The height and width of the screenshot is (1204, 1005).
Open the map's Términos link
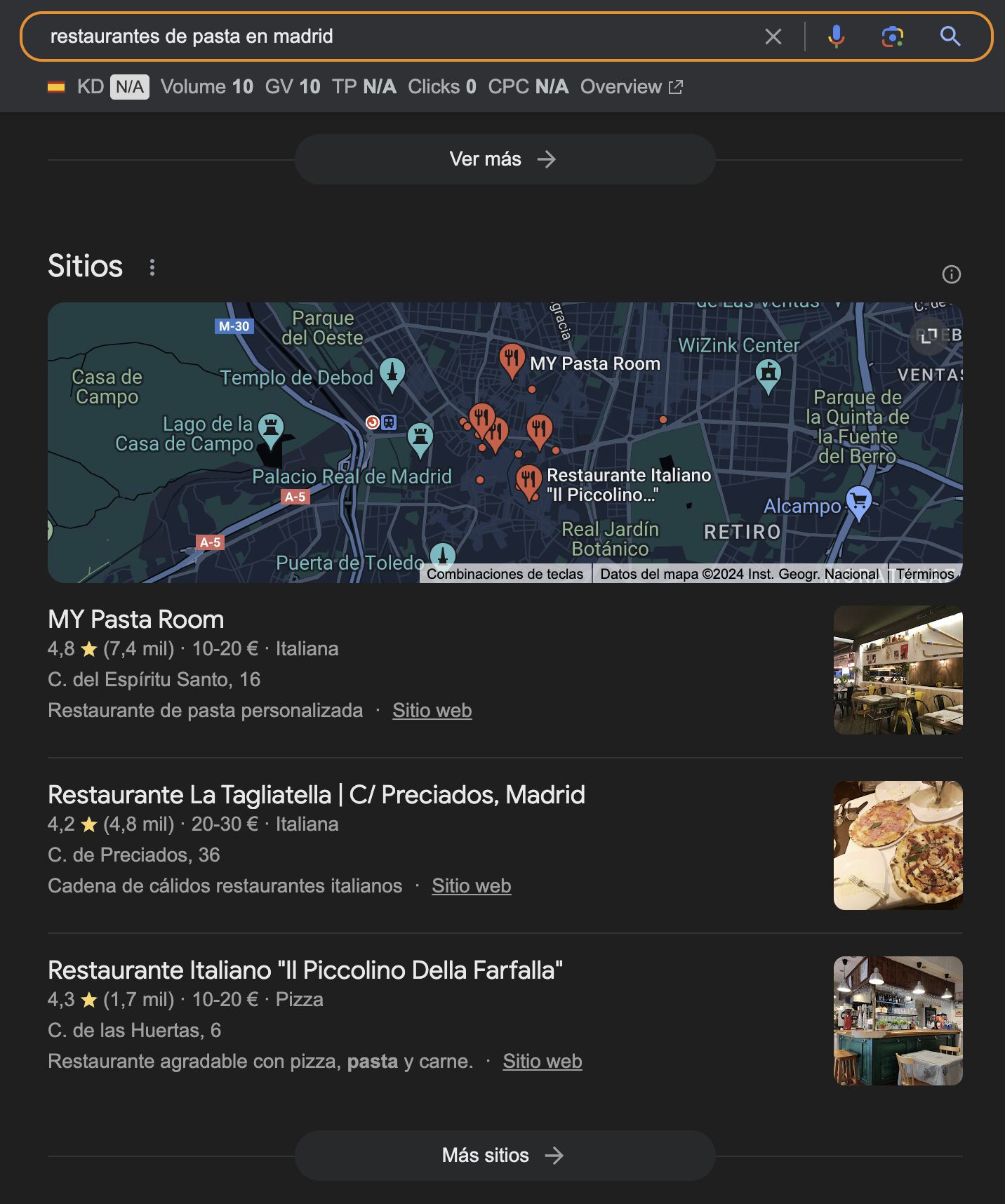pyautogui.click(x=924, y=573)
